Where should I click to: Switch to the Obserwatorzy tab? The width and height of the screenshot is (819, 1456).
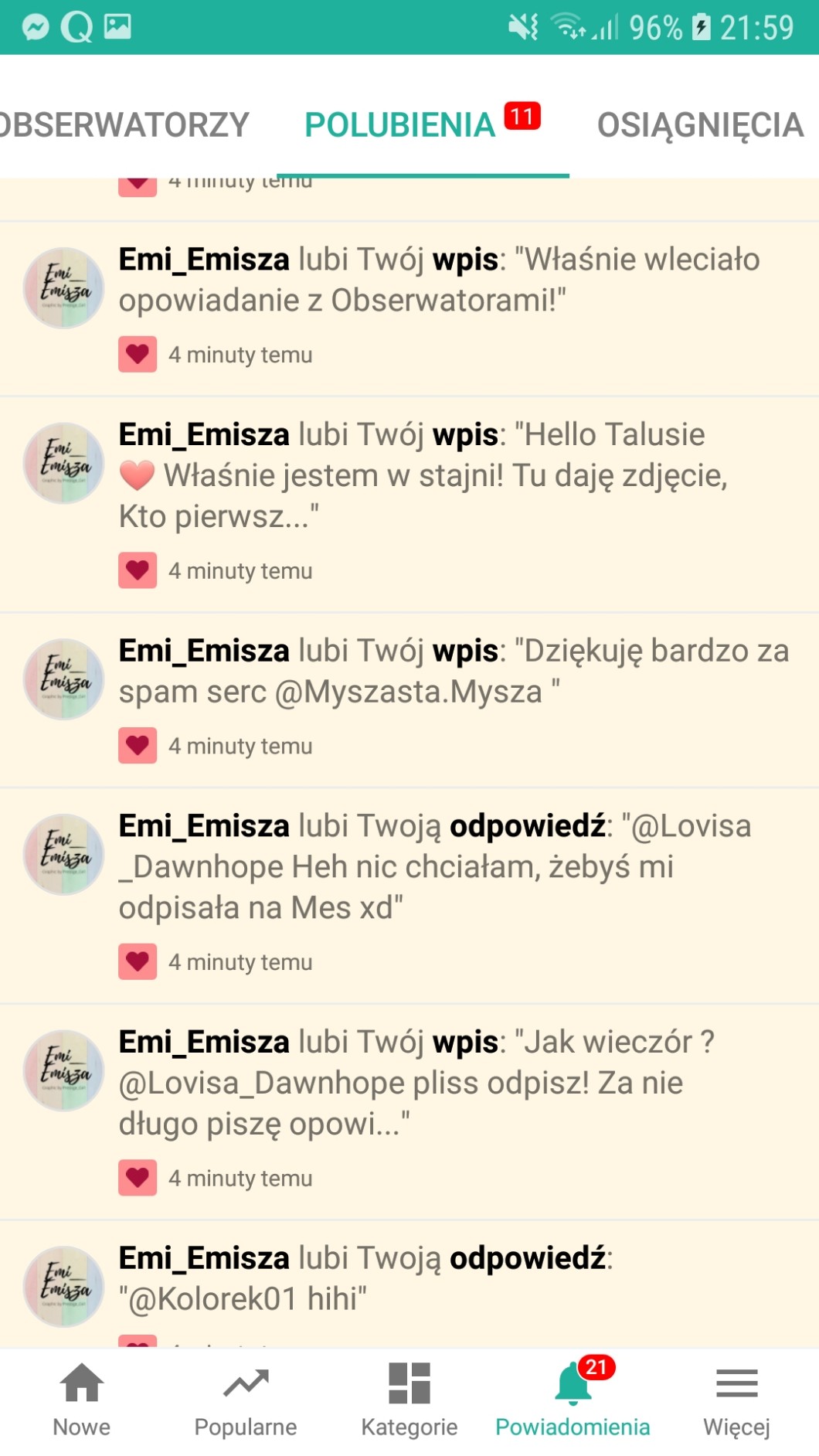pos(124,125)
